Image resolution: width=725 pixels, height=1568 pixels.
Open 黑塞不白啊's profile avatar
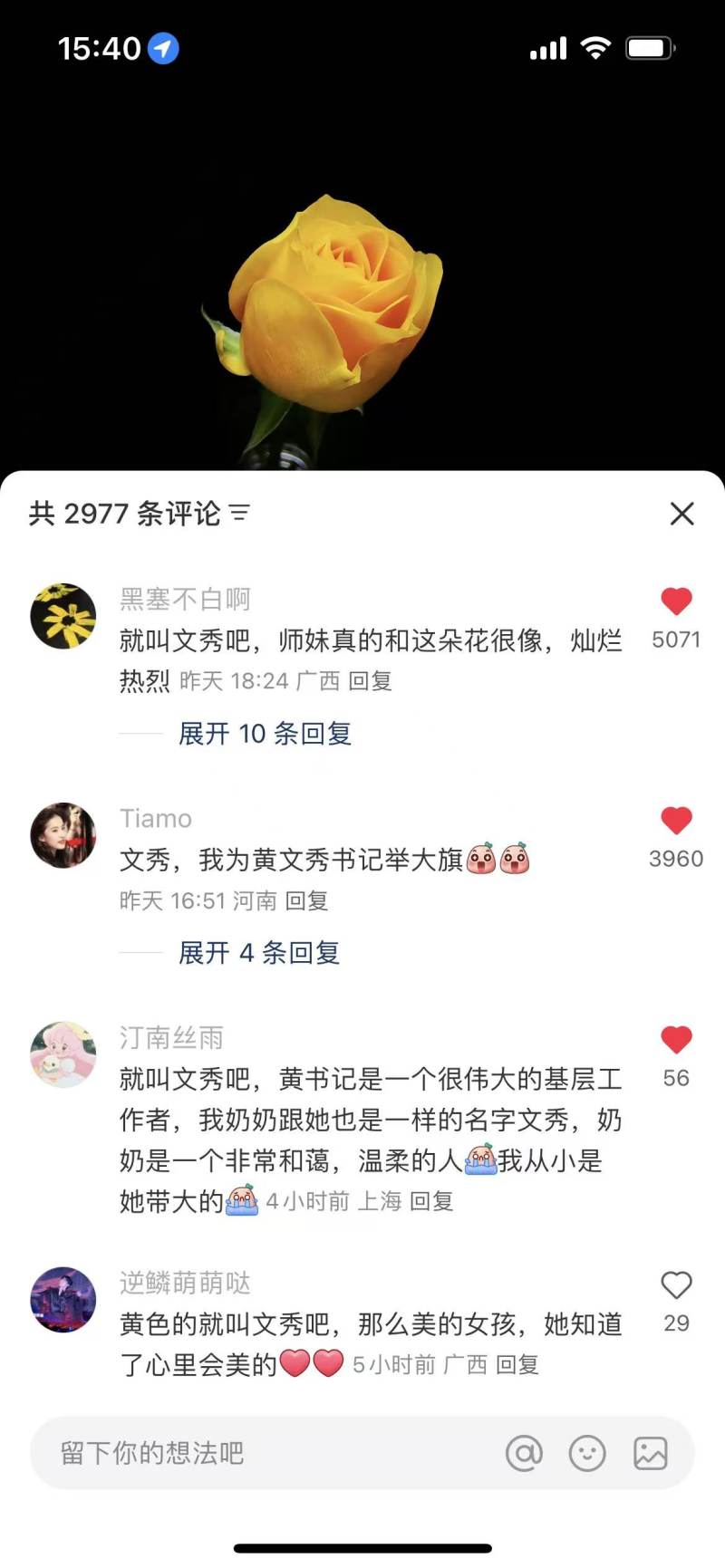click(63, 616)
